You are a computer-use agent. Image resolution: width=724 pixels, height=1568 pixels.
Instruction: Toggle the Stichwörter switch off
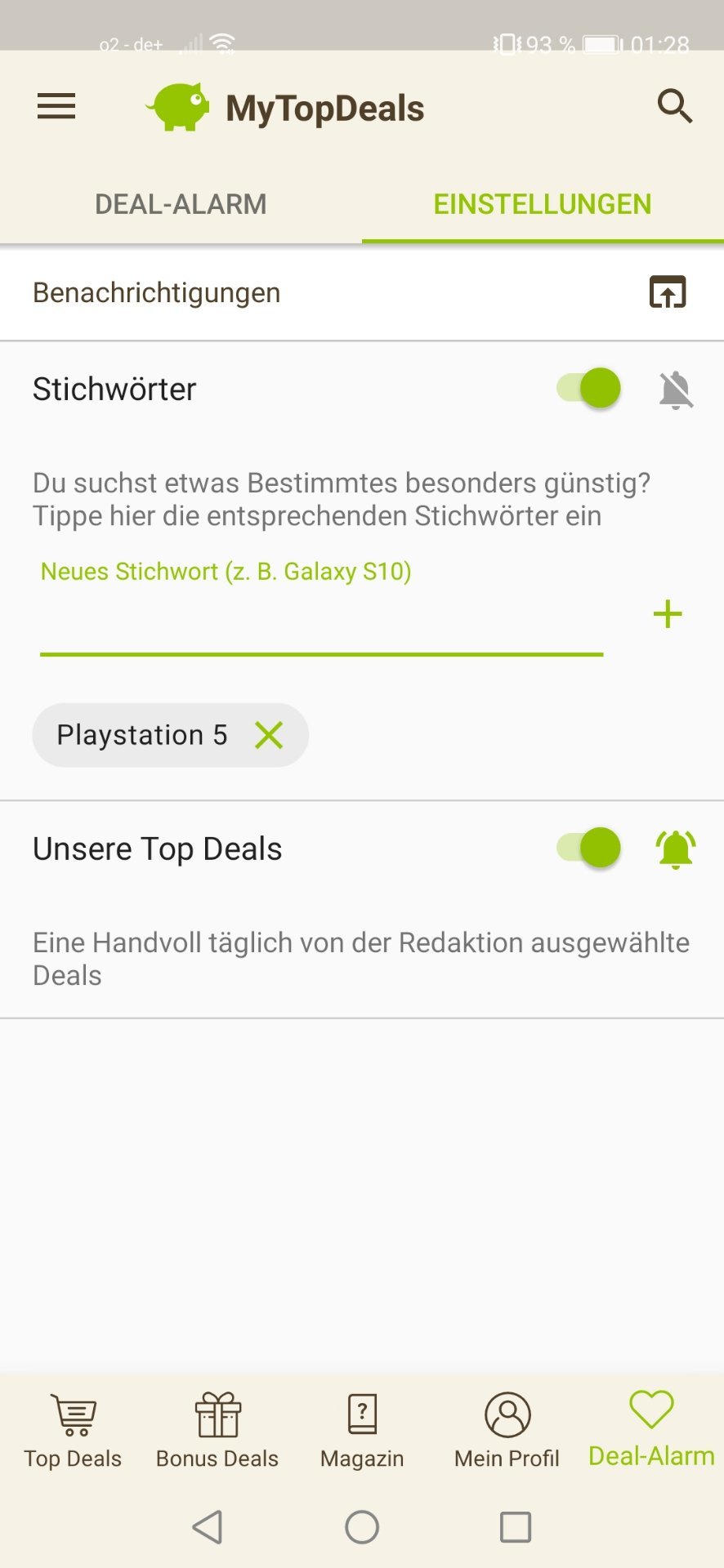[x=588, y=388]
